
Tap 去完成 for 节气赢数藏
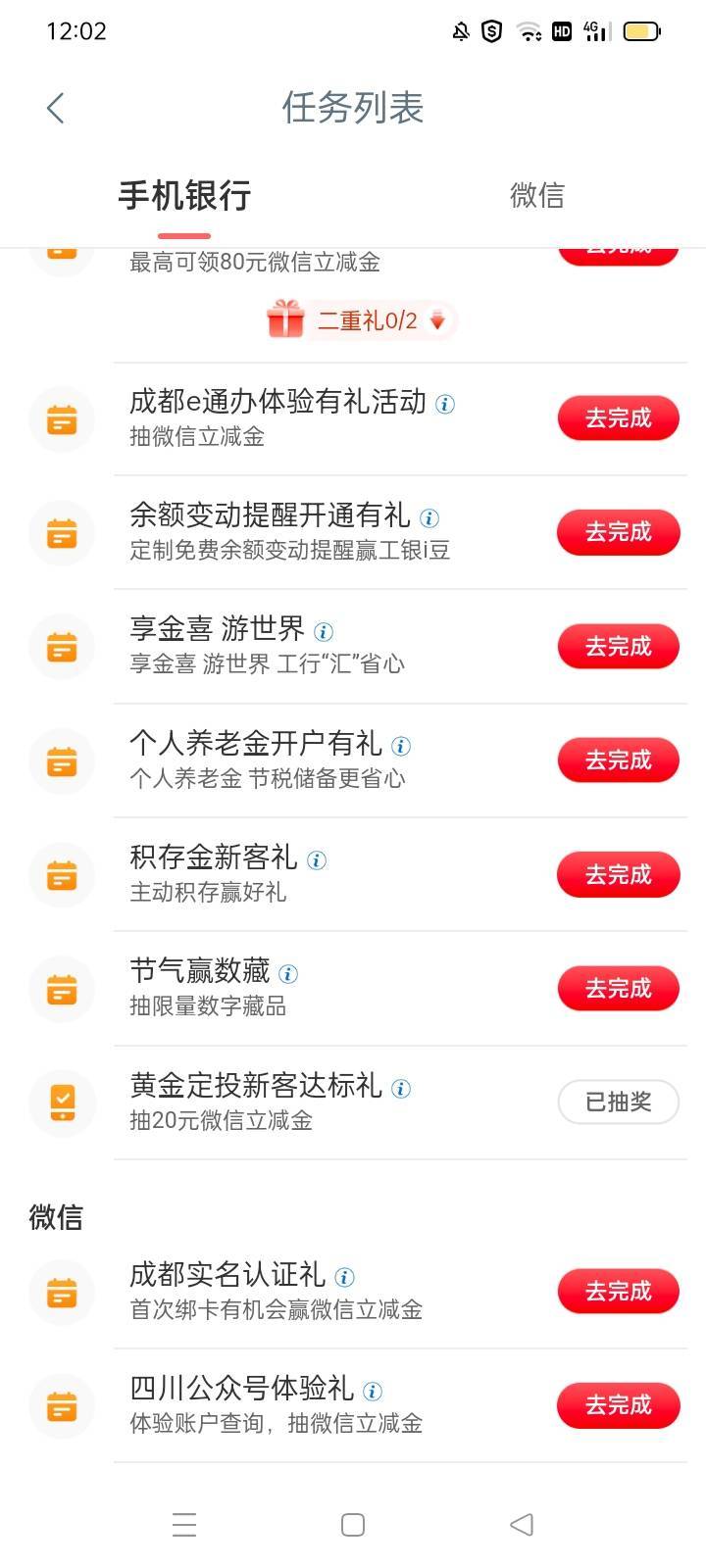coord(619,989)
